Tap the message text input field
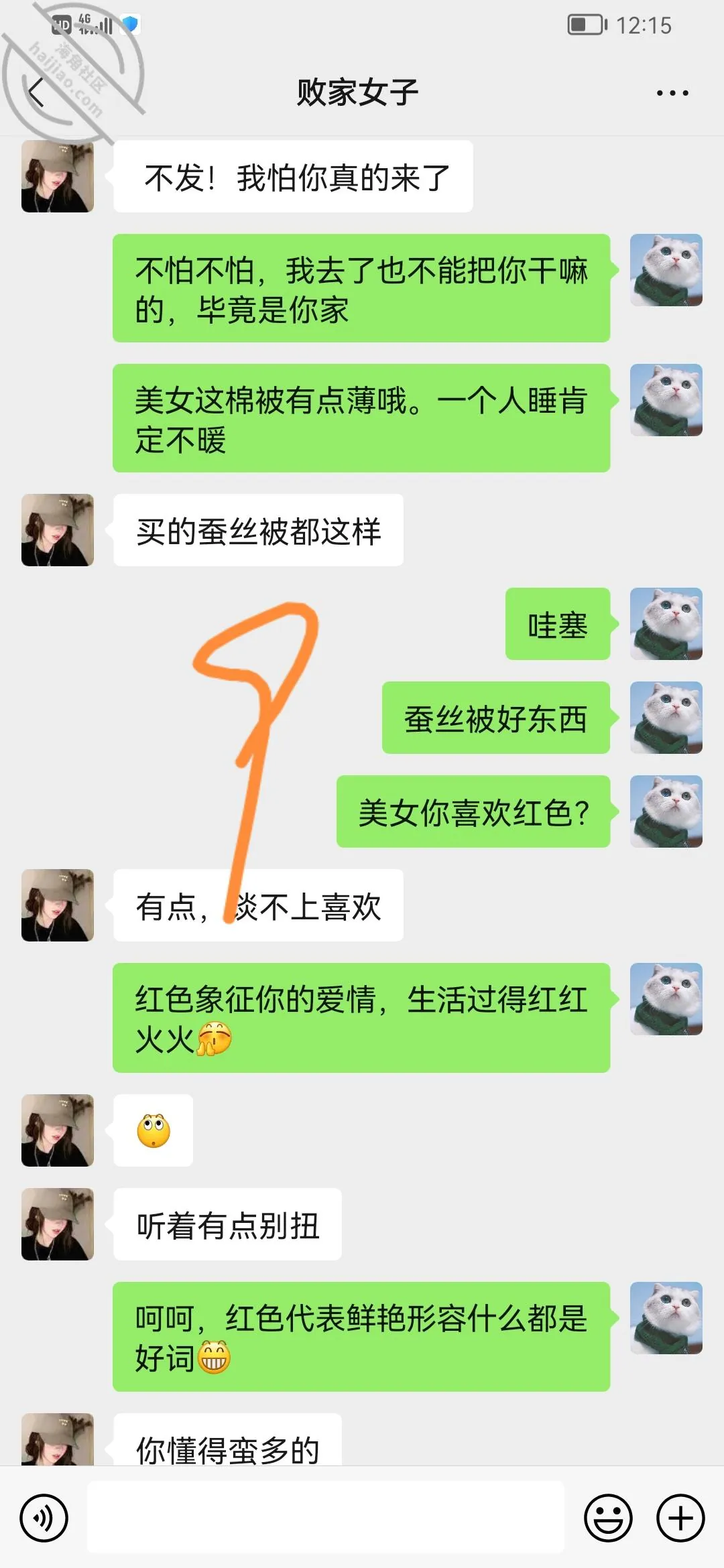This screenshot has width=724, height=1568. pos(326,1517)
